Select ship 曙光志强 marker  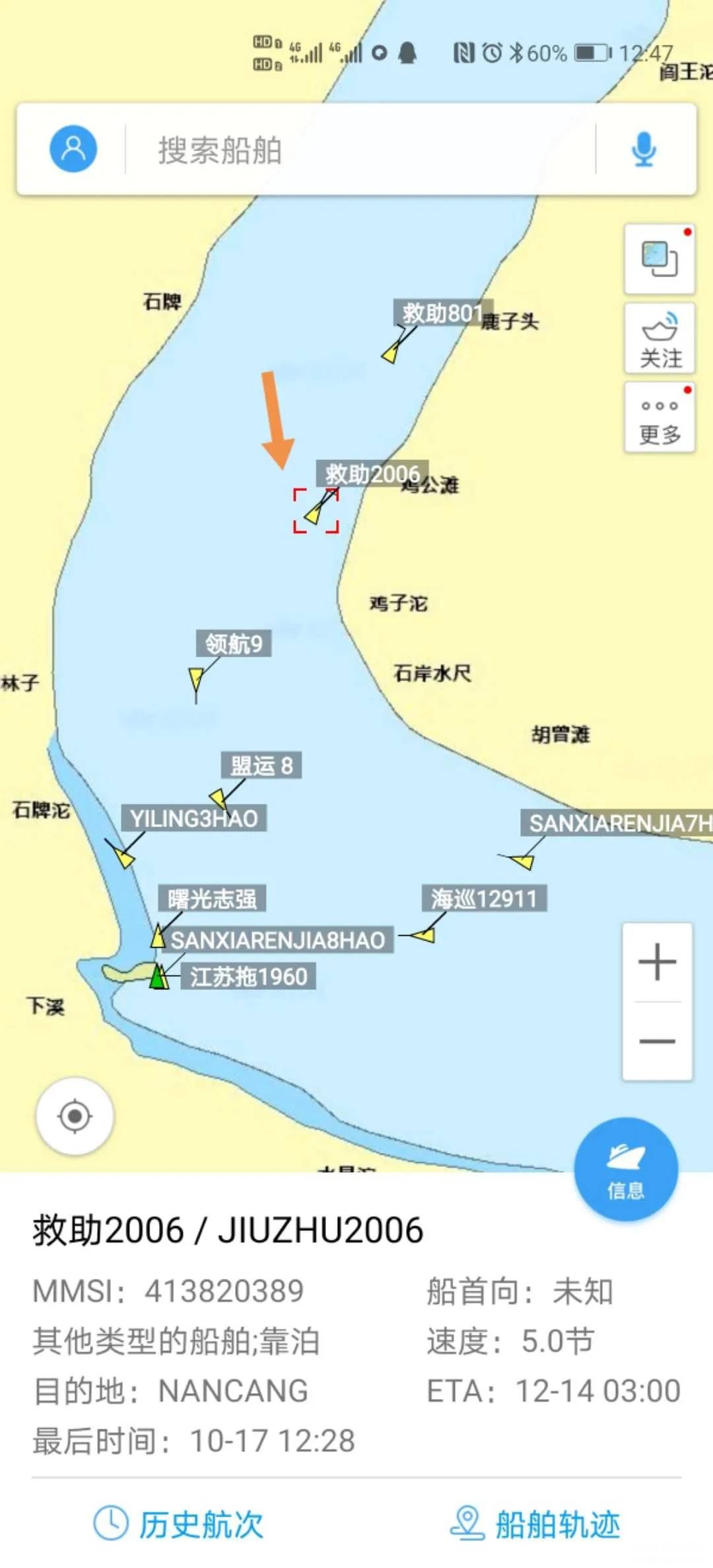(158, 936)
